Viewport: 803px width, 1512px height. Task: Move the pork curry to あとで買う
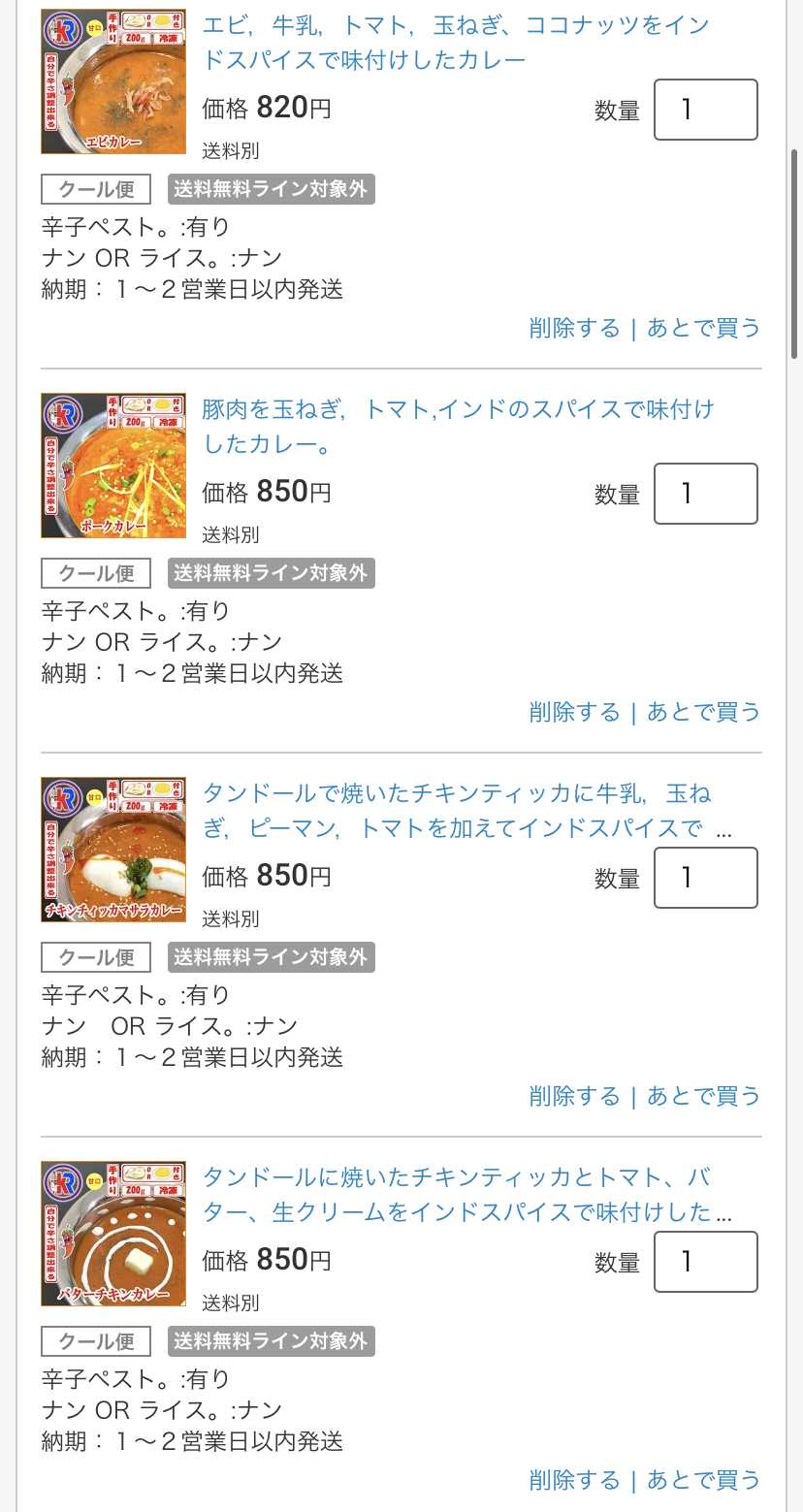click(703, 712)
